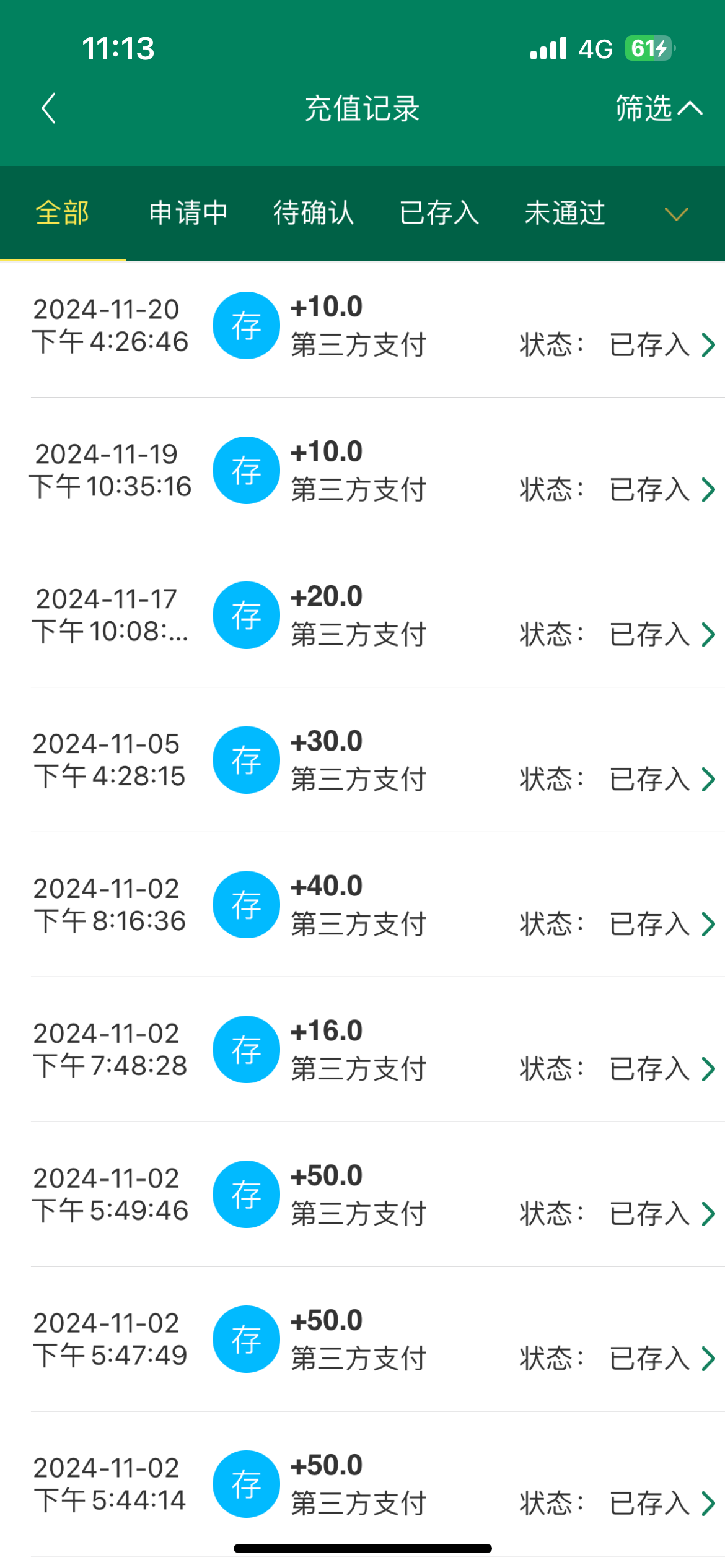Image resolution: width=725 pixels, height=1568 pixels.
Task: Switch to the 全部 tab
Action: [x=62, y=213]
